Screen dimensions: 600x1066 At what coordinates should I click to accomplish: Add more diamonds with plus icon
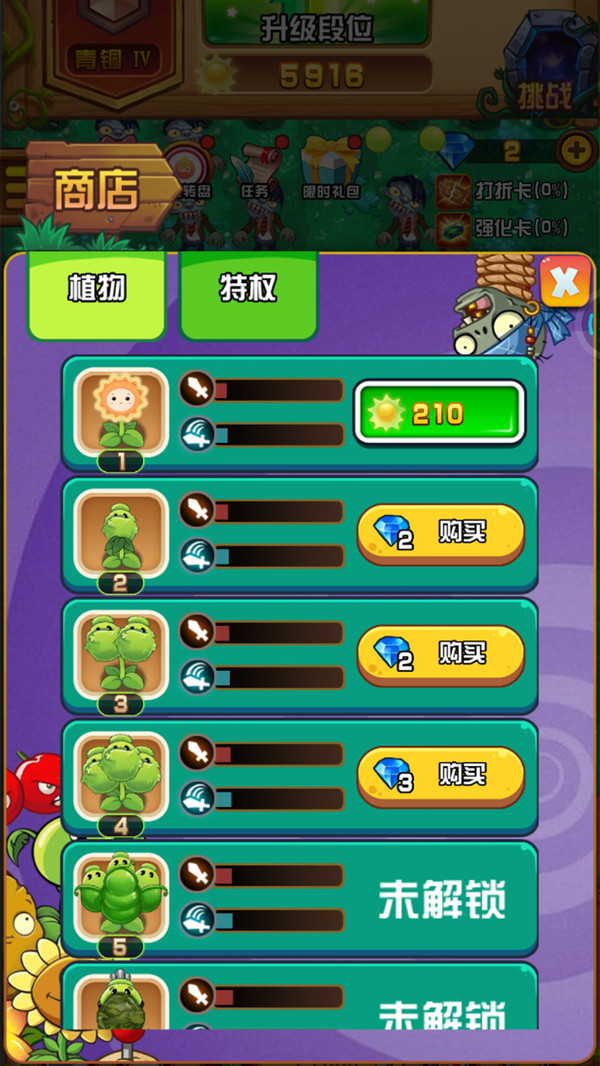pyautogui.click(x=576, y=151)
